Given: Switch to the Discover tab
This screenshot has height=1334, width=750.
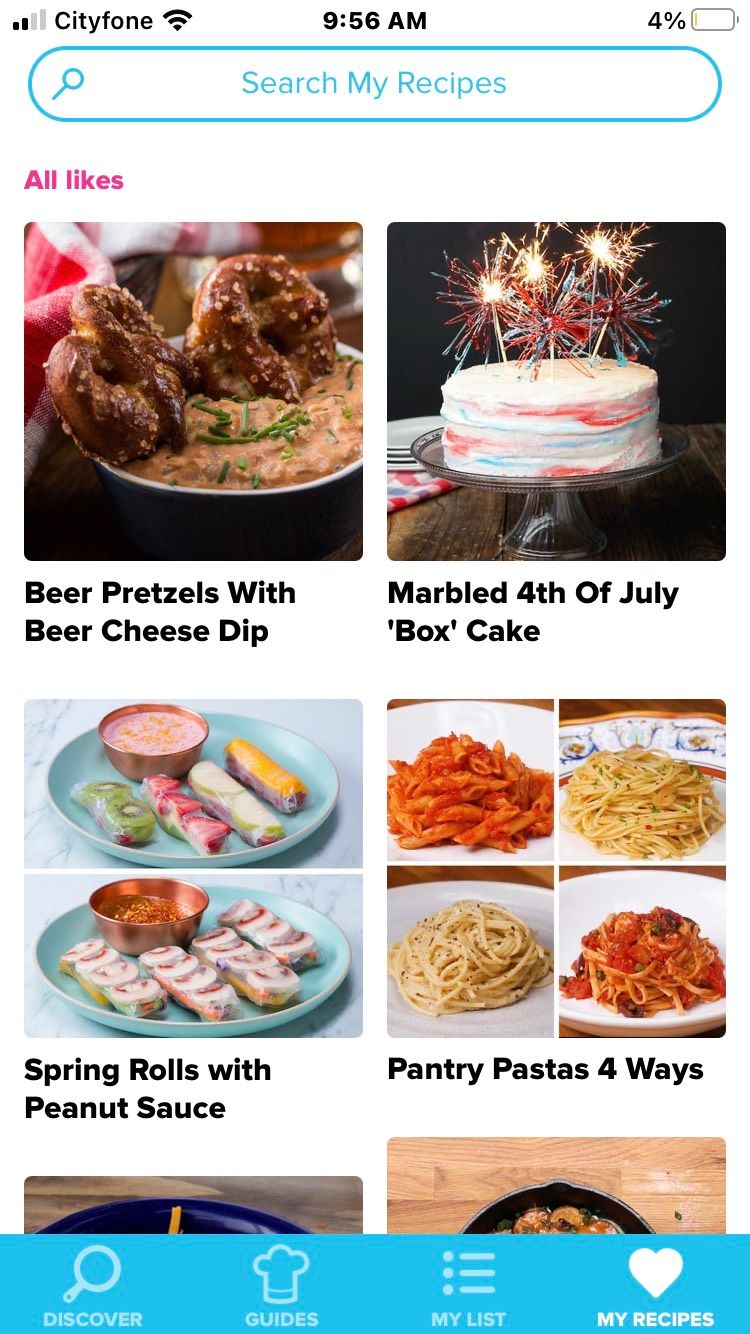Looking at the screenshot, I should click(93, 1286).
